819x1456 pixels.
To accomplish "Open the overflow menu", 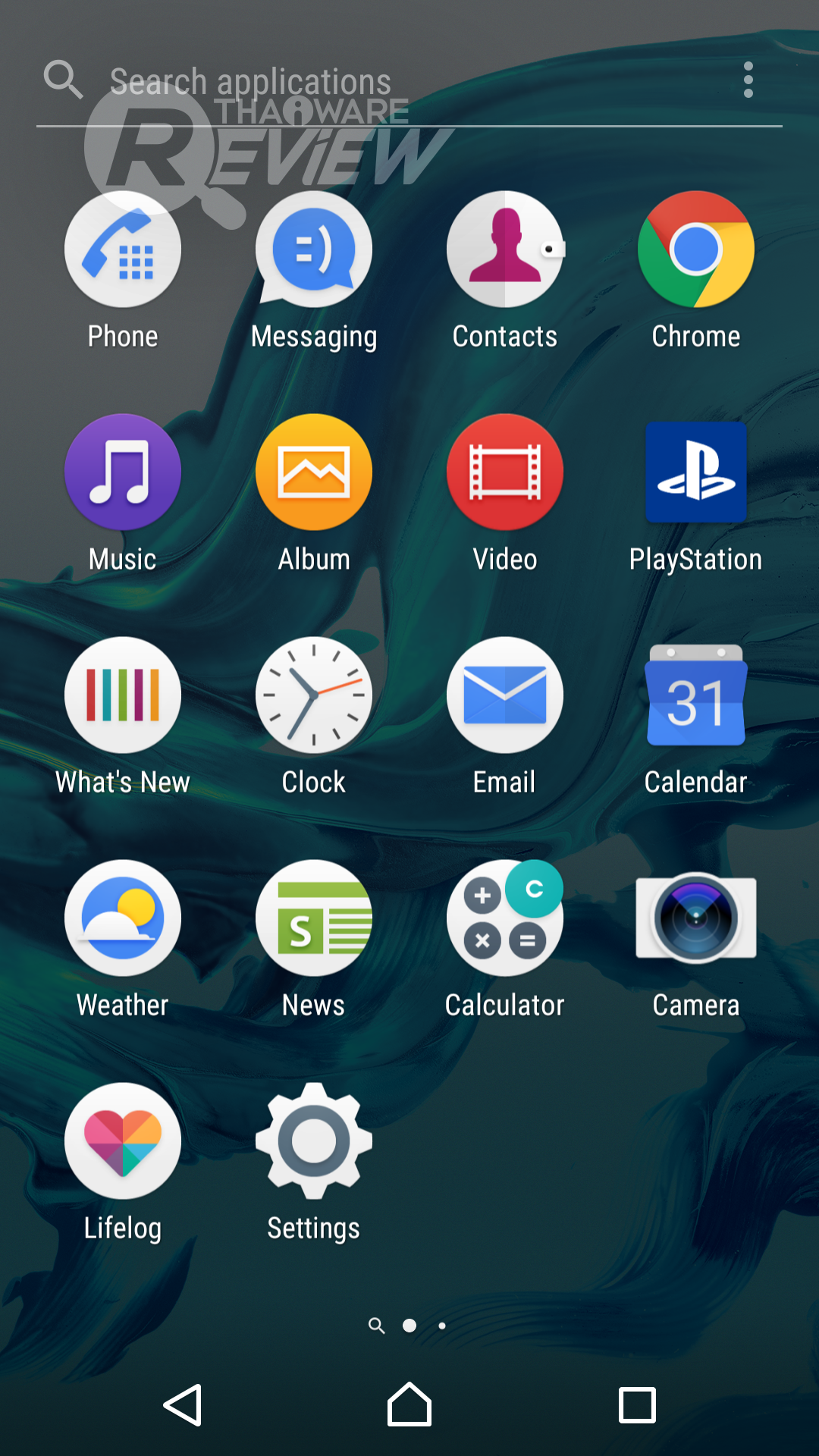I will (x=748, y=80).
